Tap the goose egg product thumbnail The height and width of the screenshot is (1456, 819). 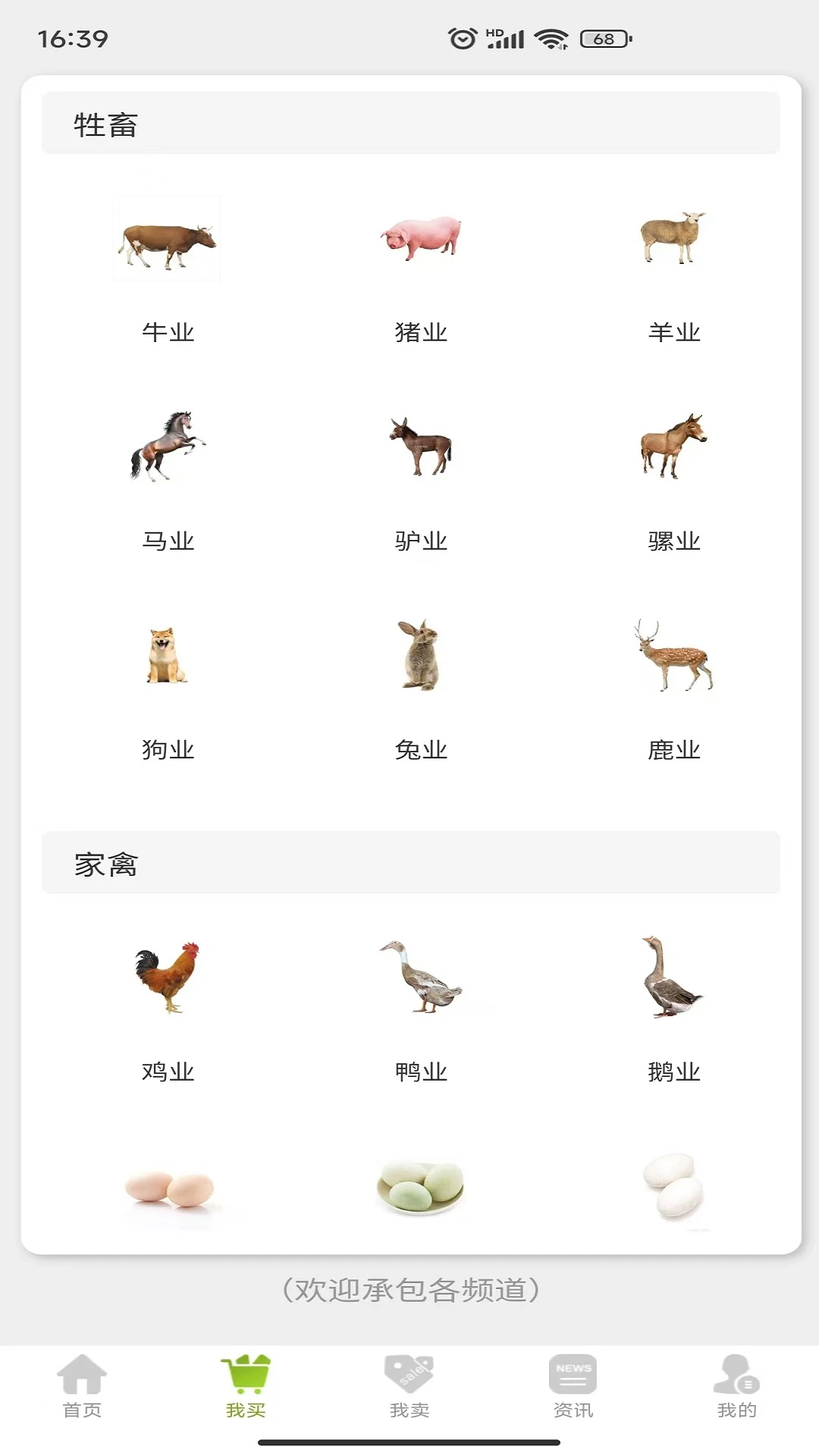point(673,1189)
